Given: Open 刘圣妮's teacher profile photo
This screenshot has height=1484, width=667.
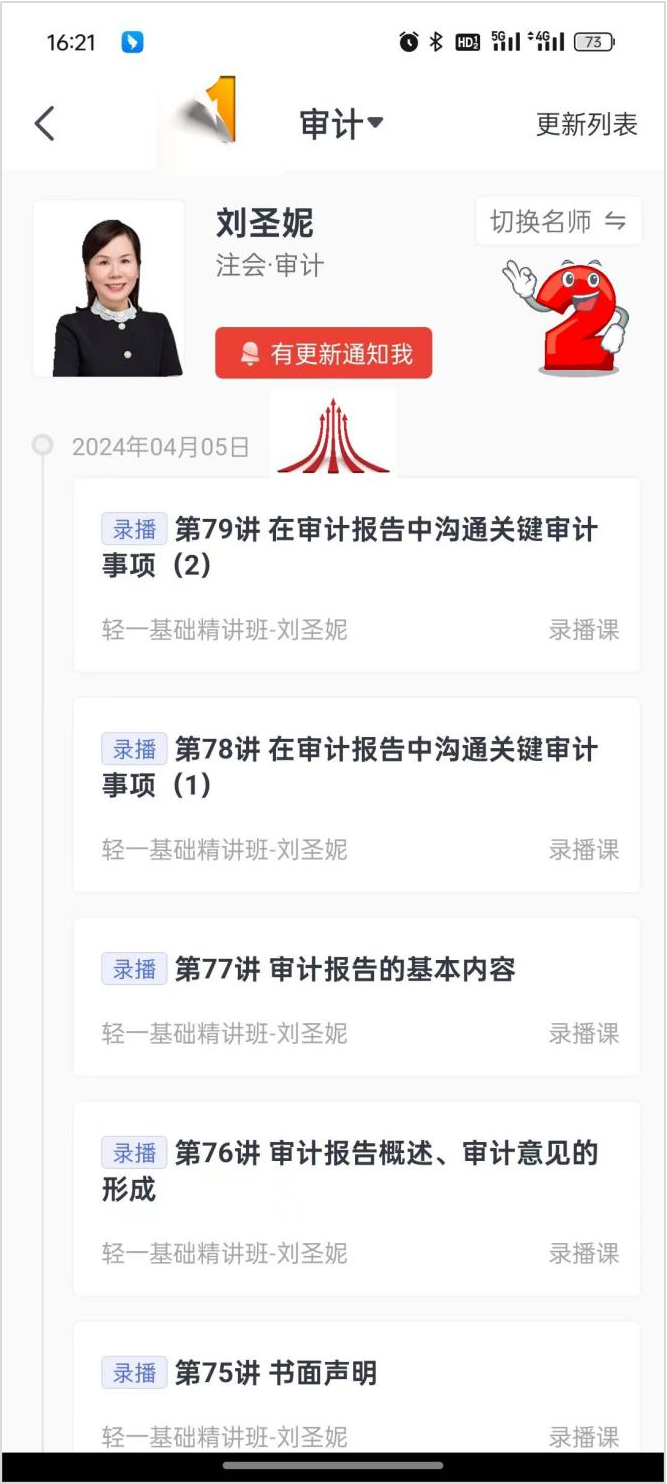Looking at the screenshot, I should tap(109, 289).
